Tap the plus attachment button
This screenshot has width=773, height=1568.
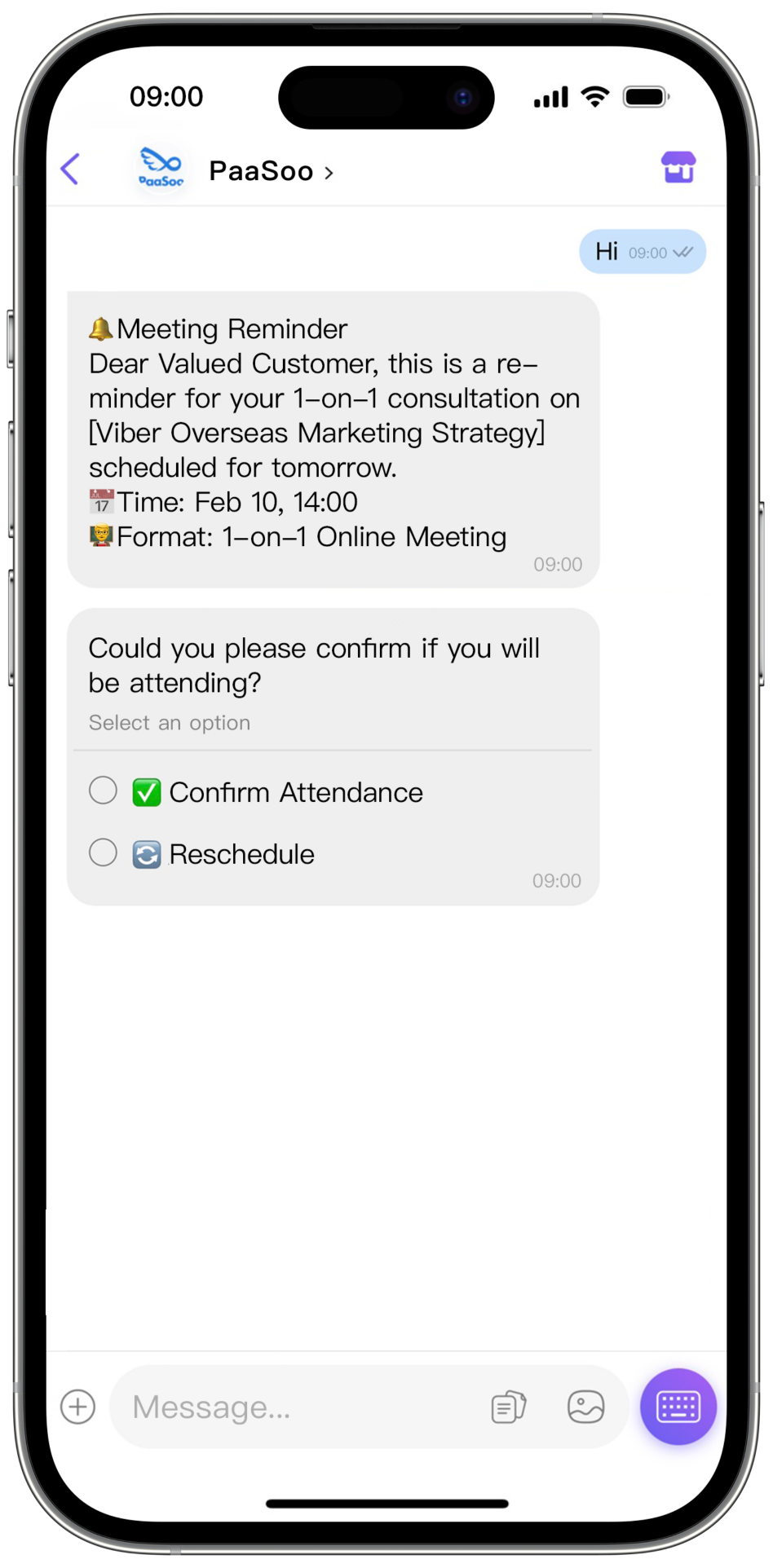[x=78, y=1407]
